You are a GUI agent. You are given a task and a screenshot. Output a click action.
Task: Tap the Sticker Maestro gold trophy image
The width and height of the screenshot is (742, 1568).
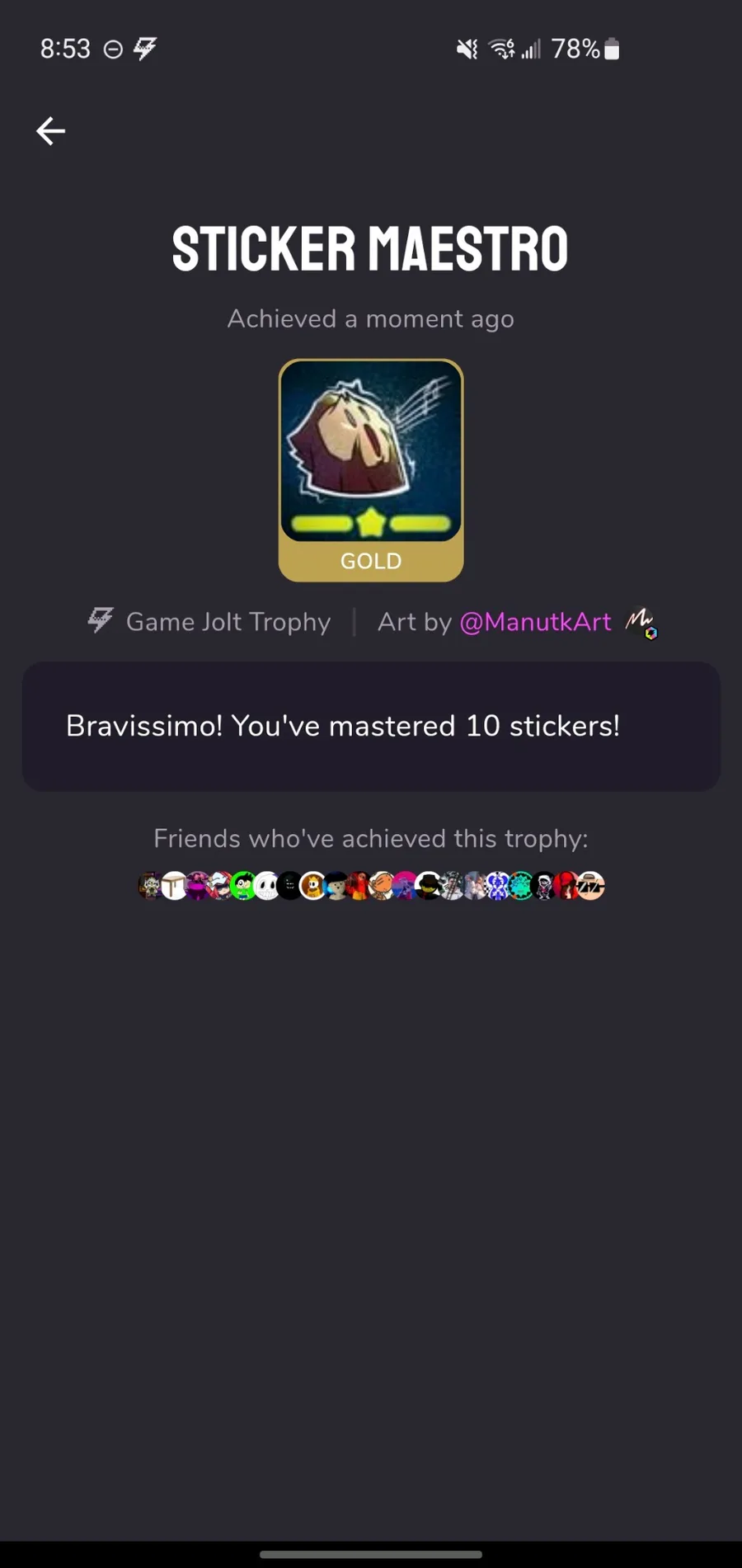371,470
